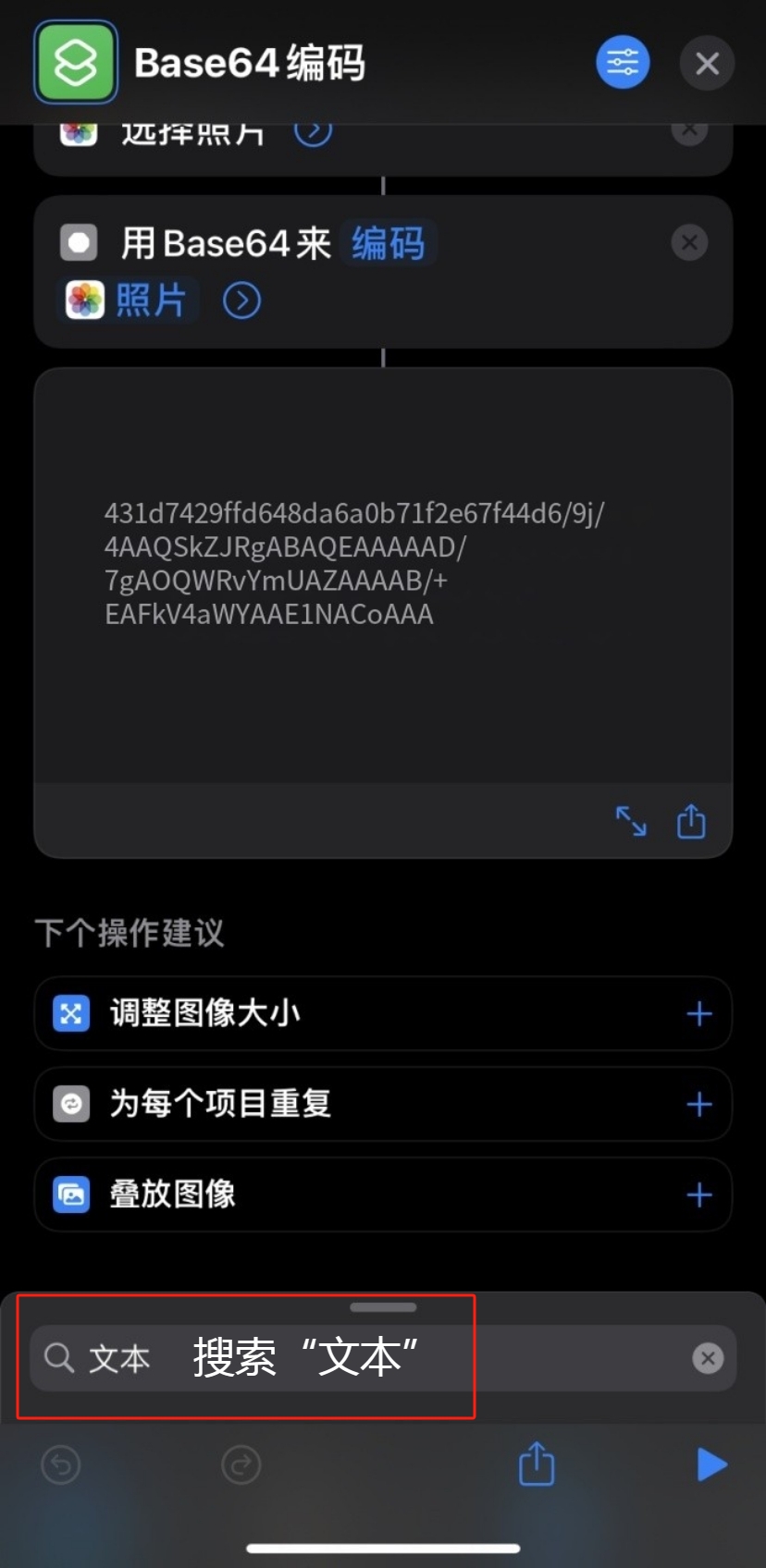Share the shortcut from bottom toolbar

[x=537, y=1464]
